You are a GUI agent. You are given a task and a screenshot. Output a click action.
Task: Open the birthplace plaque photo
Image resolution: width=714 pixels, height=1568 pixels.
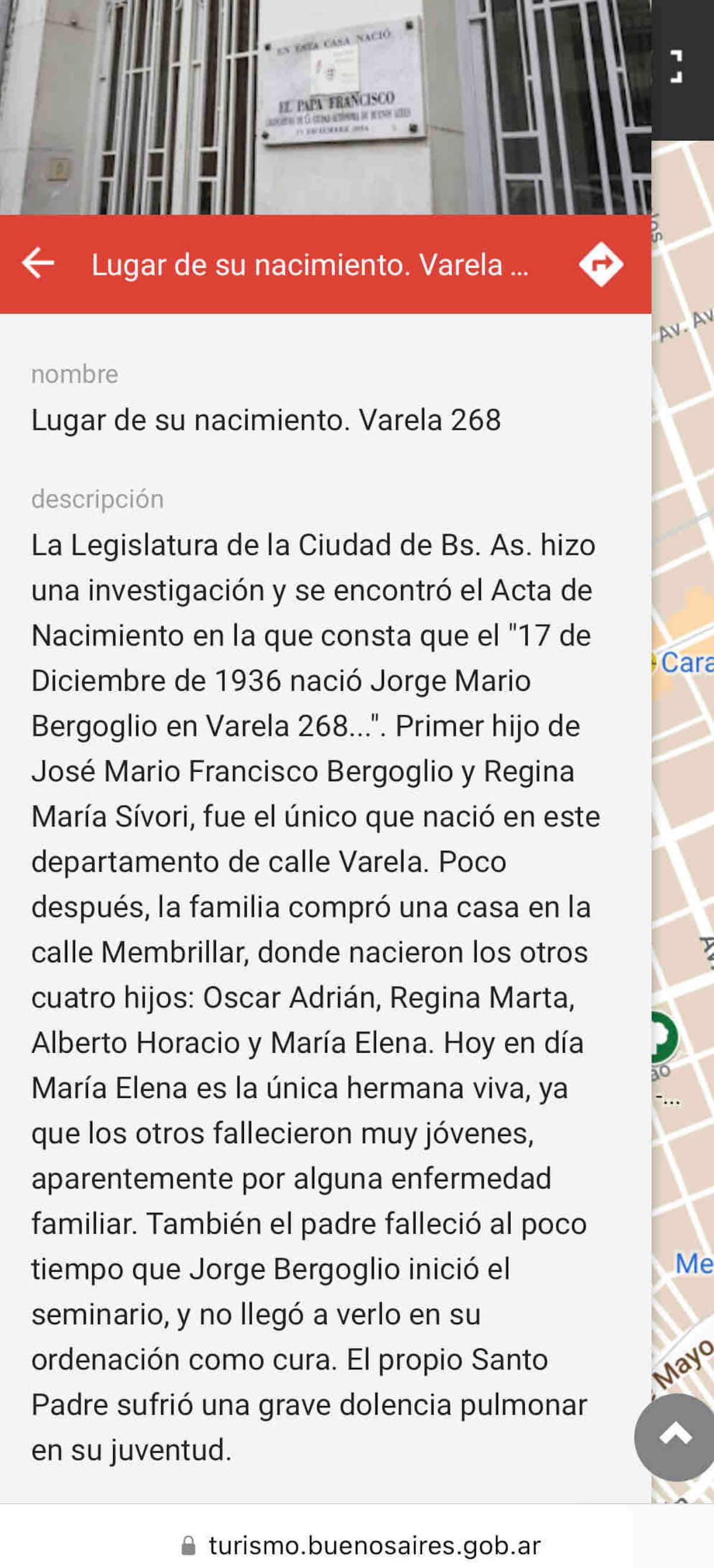[x=325, y=107]
